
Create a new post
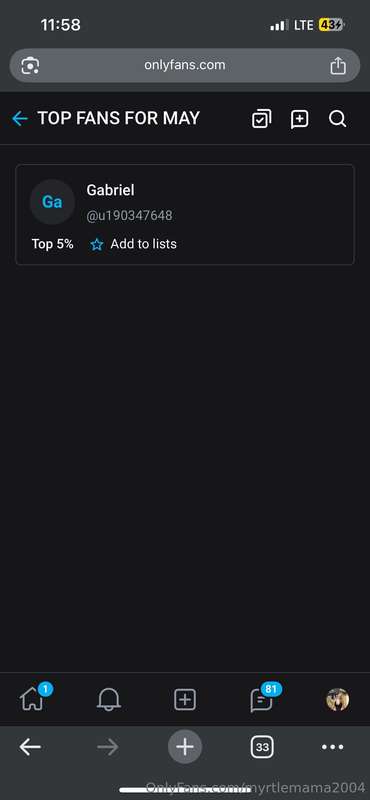[185, 699]
